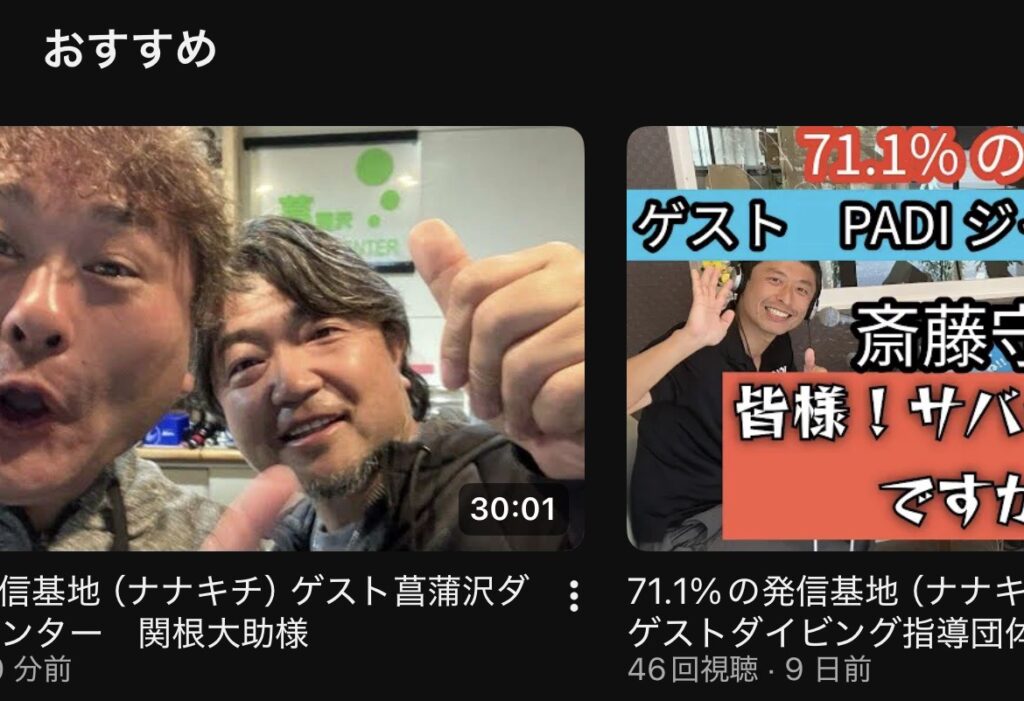The height and width of the screenshot is (701, 1024).
Task: Open more options for the 関根大助様 video
Action: tap(573, 597)
